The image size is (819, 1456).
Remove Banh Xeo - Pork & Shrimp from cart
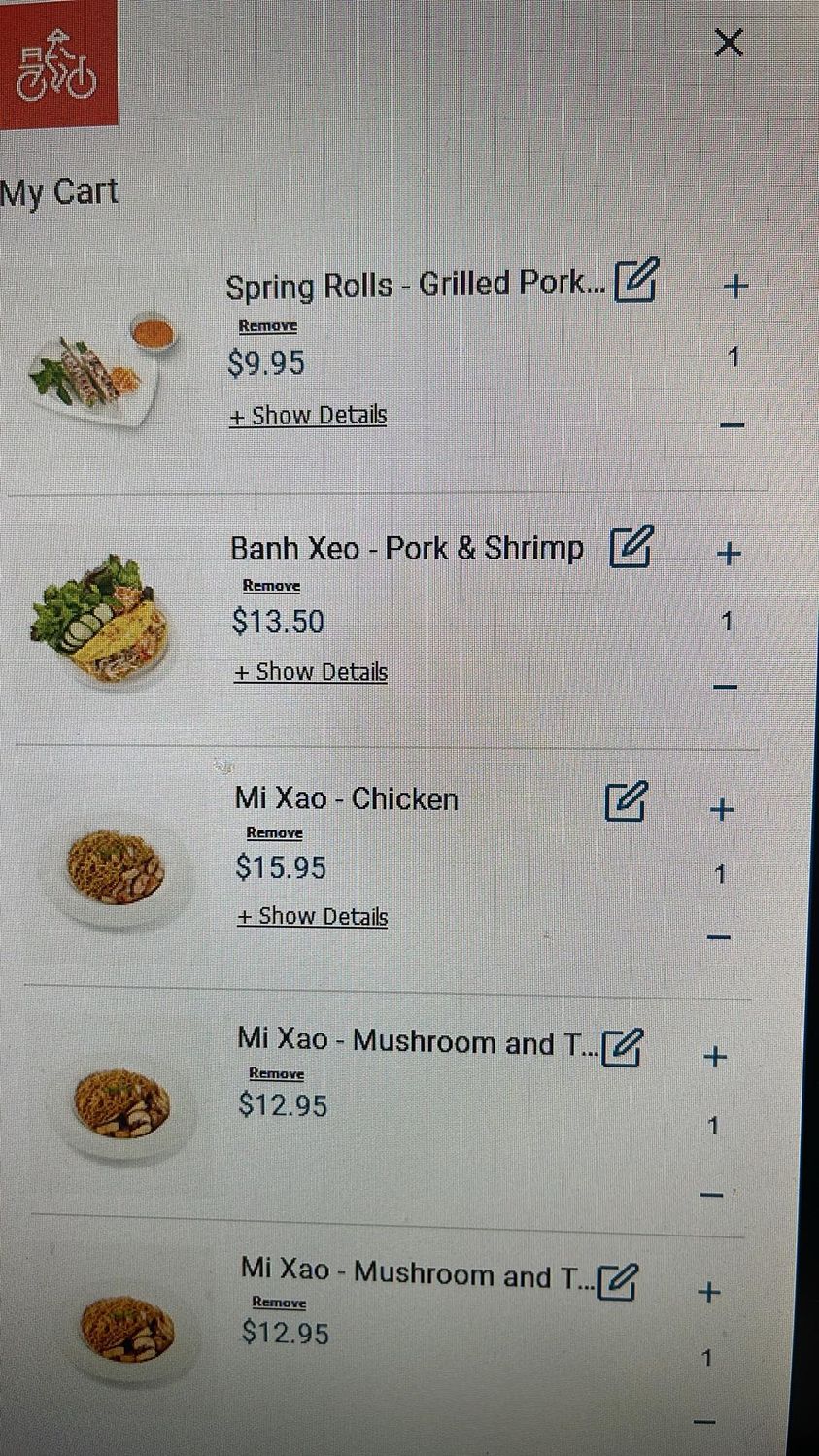271,586
